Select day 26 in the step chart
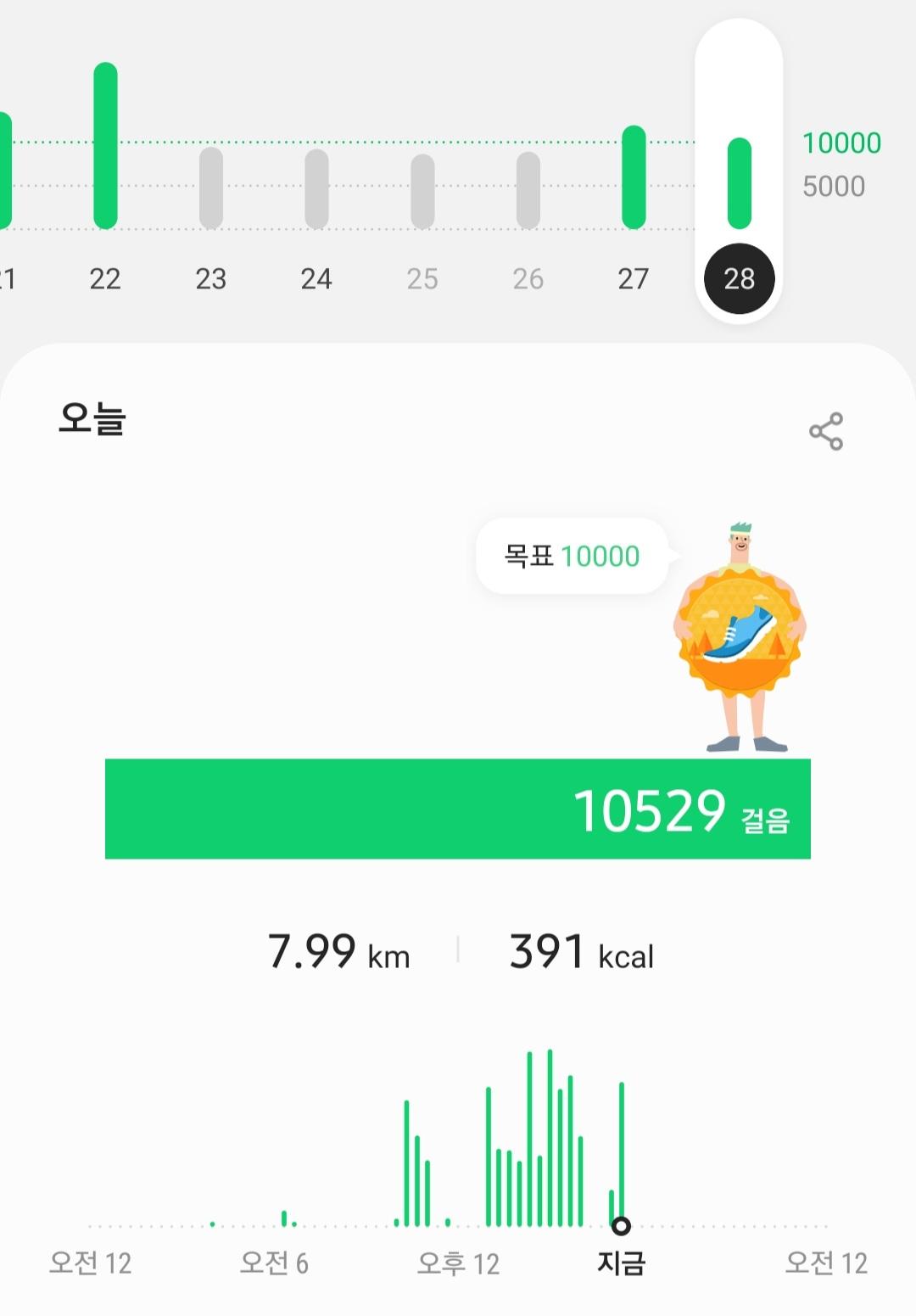Screen dimensions: 916x1316 (x=528, y=190)
